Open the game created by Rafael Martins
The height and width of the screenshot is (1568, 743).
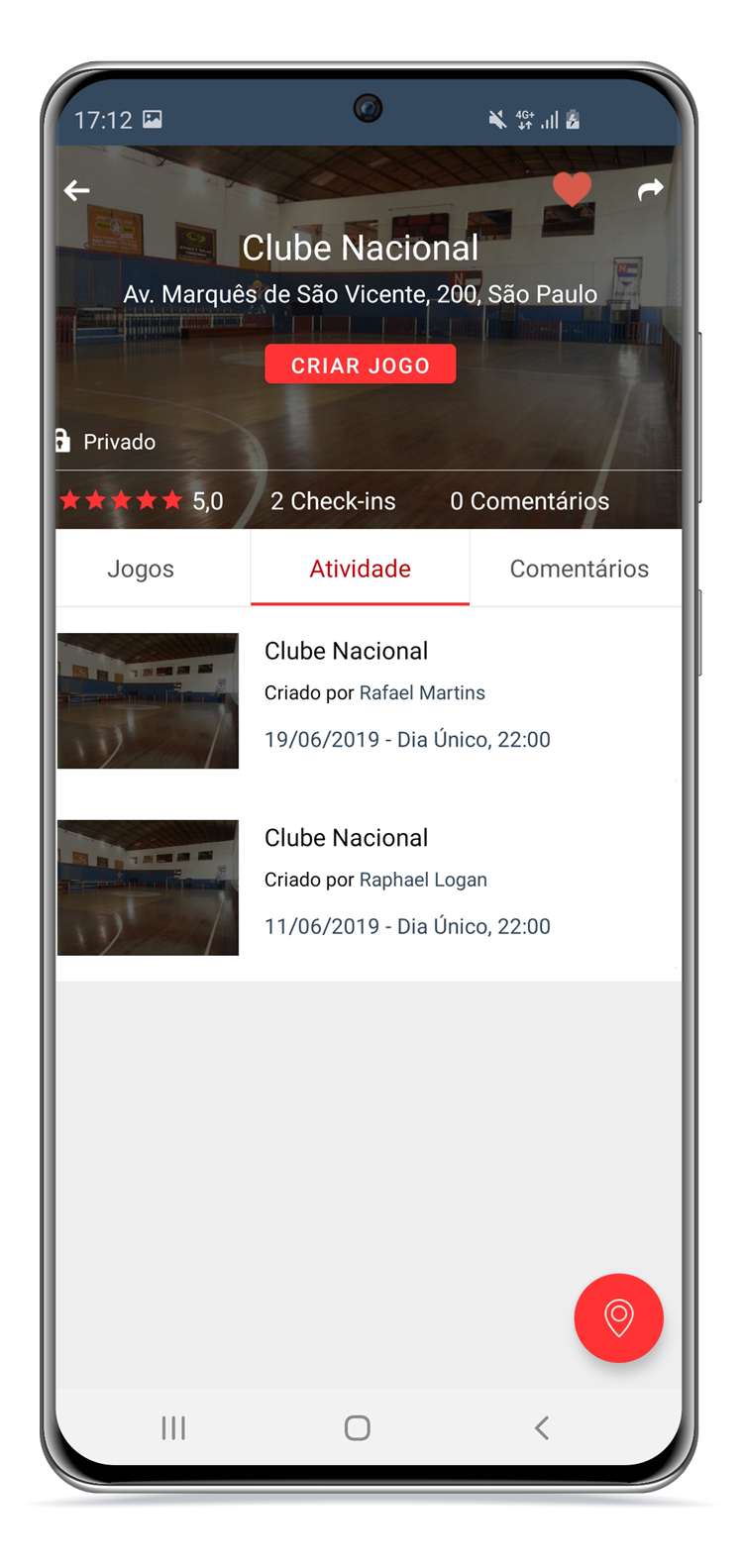(x=369, y=699)
